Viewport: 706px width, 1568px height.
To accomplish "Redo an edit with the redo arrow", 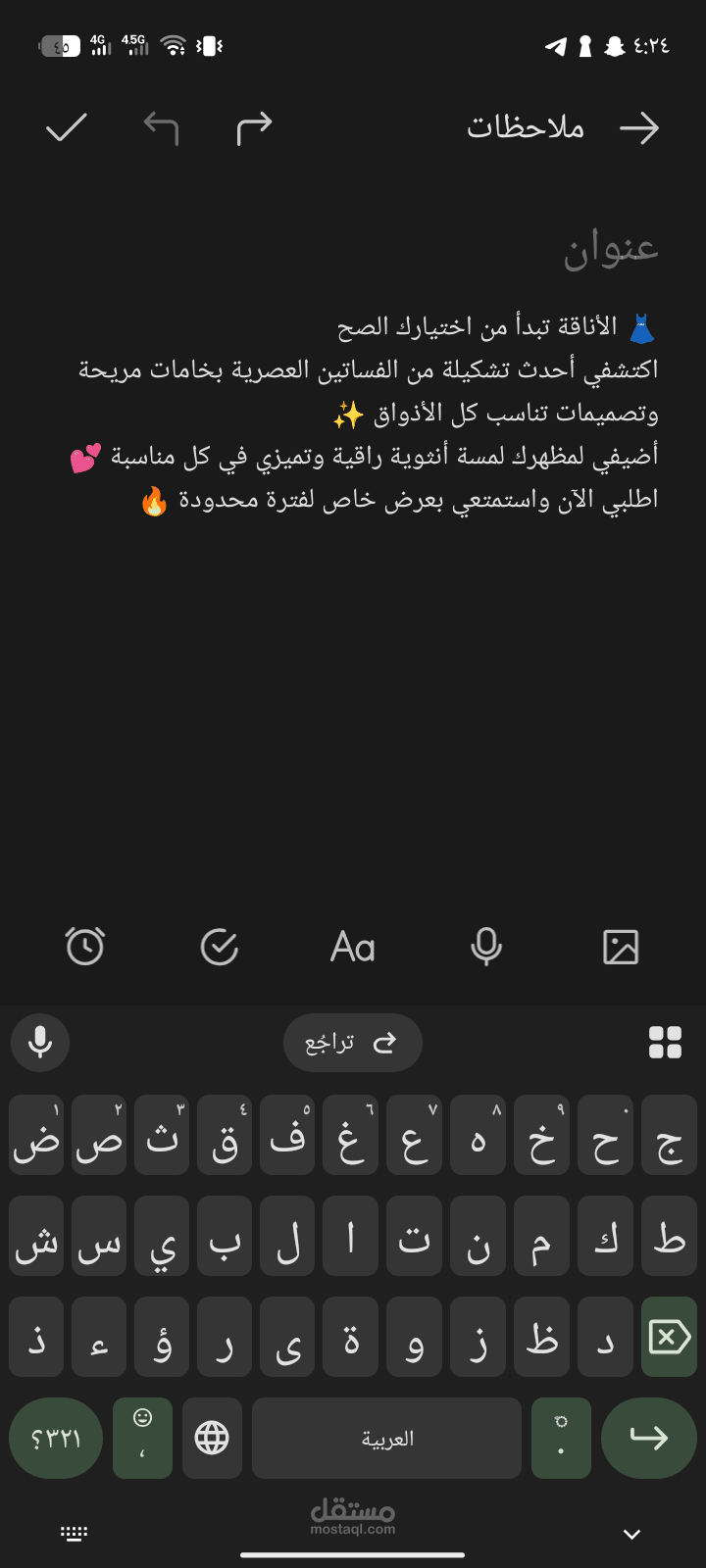I will [254, 127].
